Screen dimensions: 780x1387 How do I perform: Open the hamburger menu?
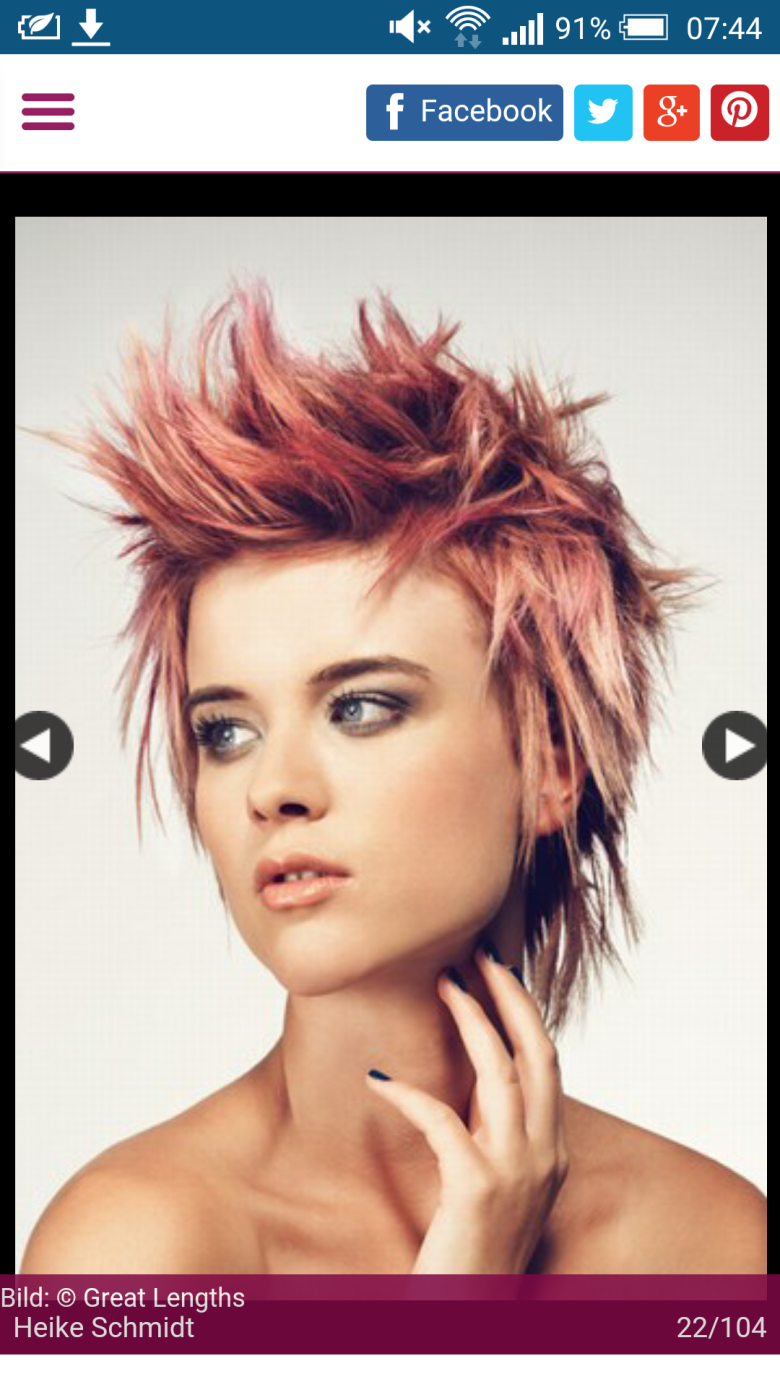click(x=48, y=111)
